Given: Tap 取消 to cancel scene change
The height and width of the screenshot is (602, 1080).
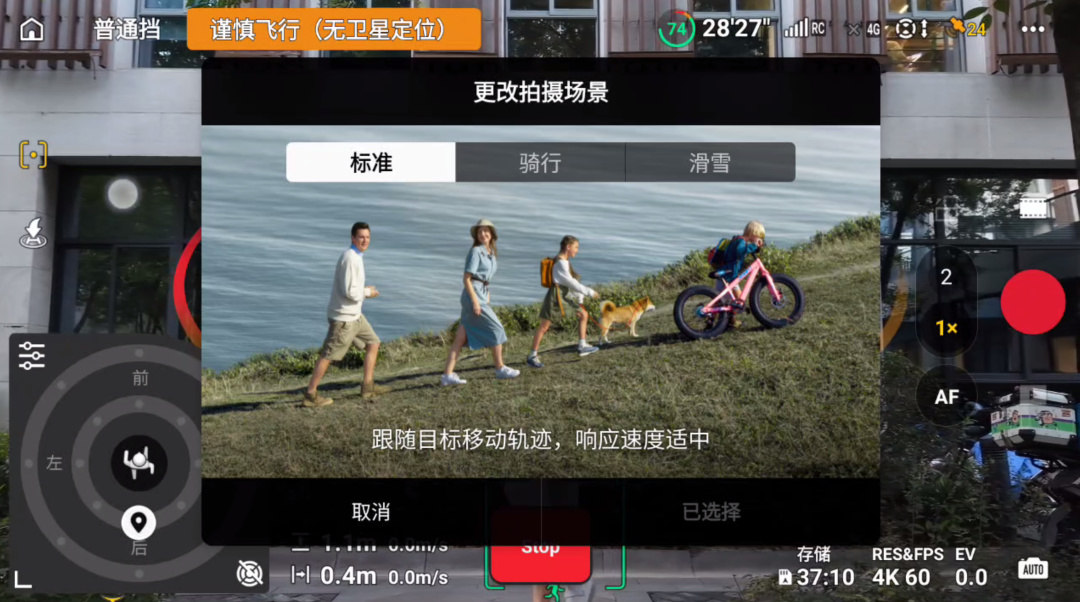Looking at the screenshot, I should (371, 512).
